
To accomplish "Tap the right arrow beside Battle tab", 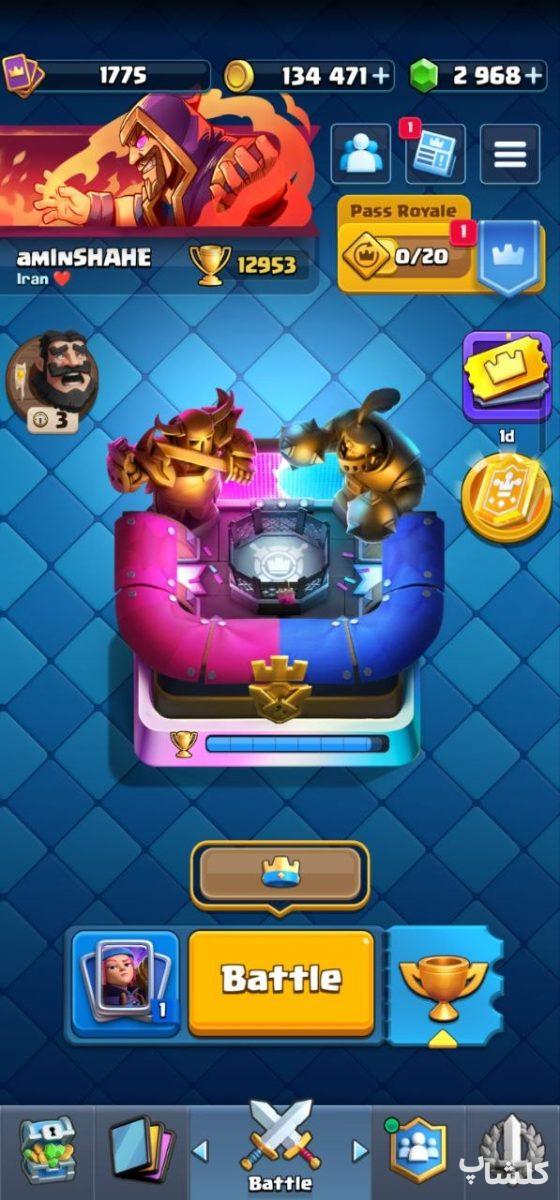I will 360,1151.
